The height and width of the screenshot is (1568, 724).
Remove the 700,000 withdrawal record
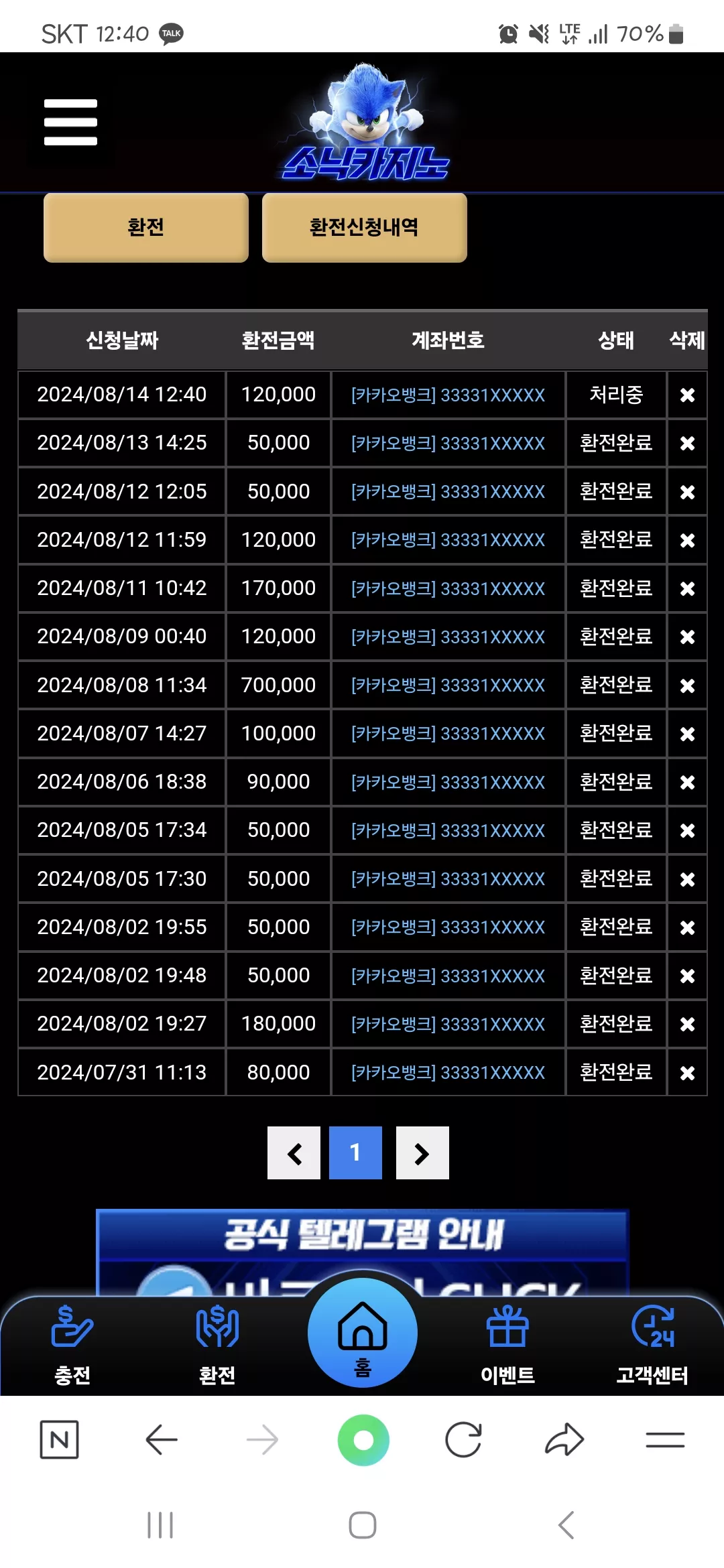tap(687, 685)
